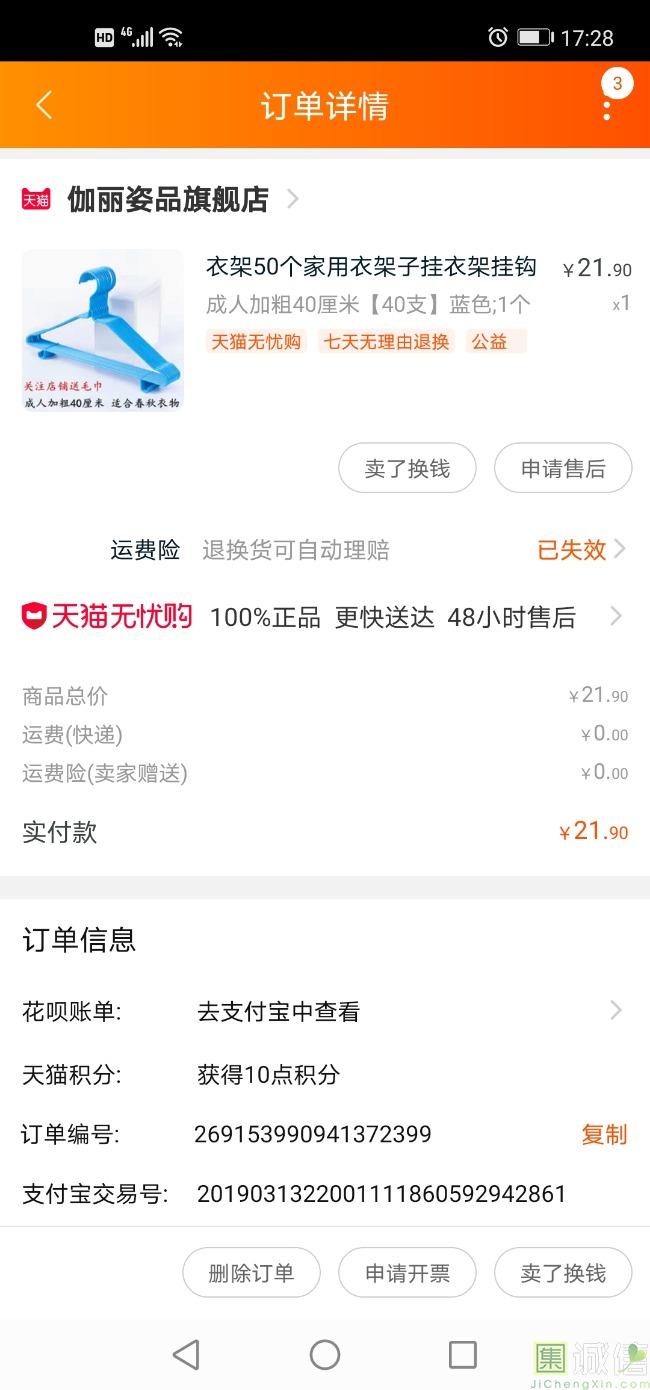
Task: Open the overflow menu with badge
Action: coord(607,105)
